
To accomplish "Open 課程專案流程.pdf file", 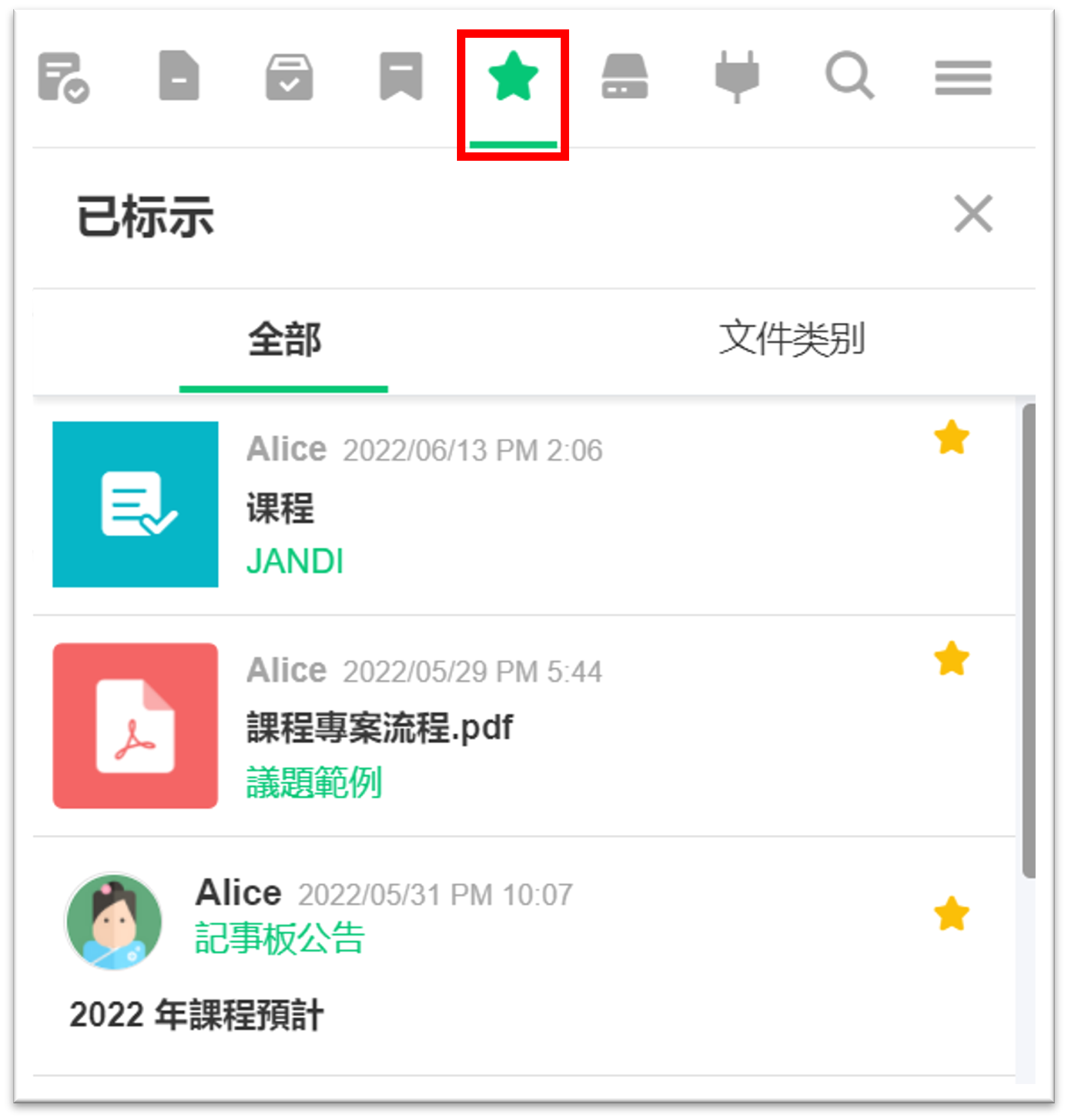I will (380, 727).
